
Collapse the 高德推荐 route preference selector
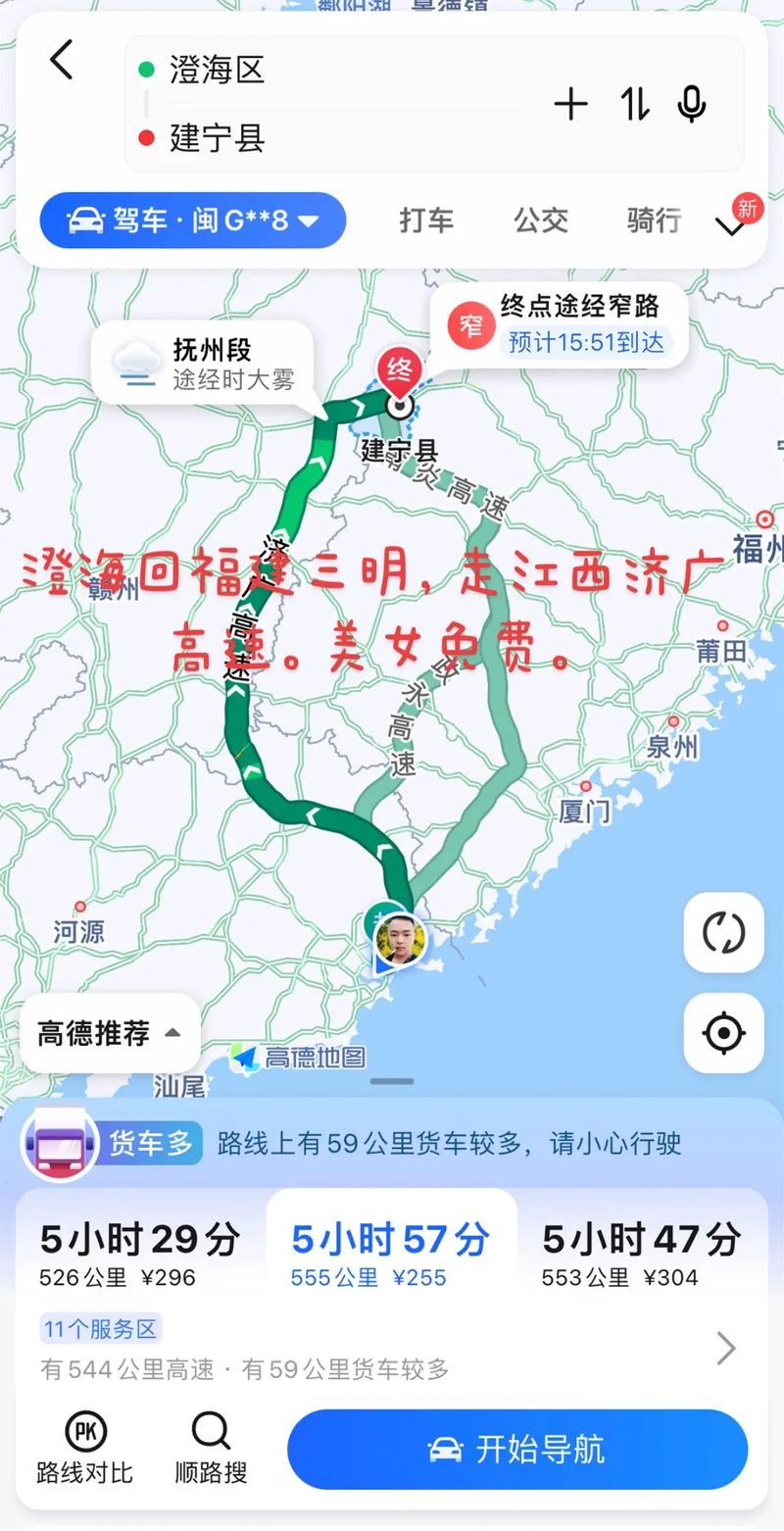(x=110, y=1033)
